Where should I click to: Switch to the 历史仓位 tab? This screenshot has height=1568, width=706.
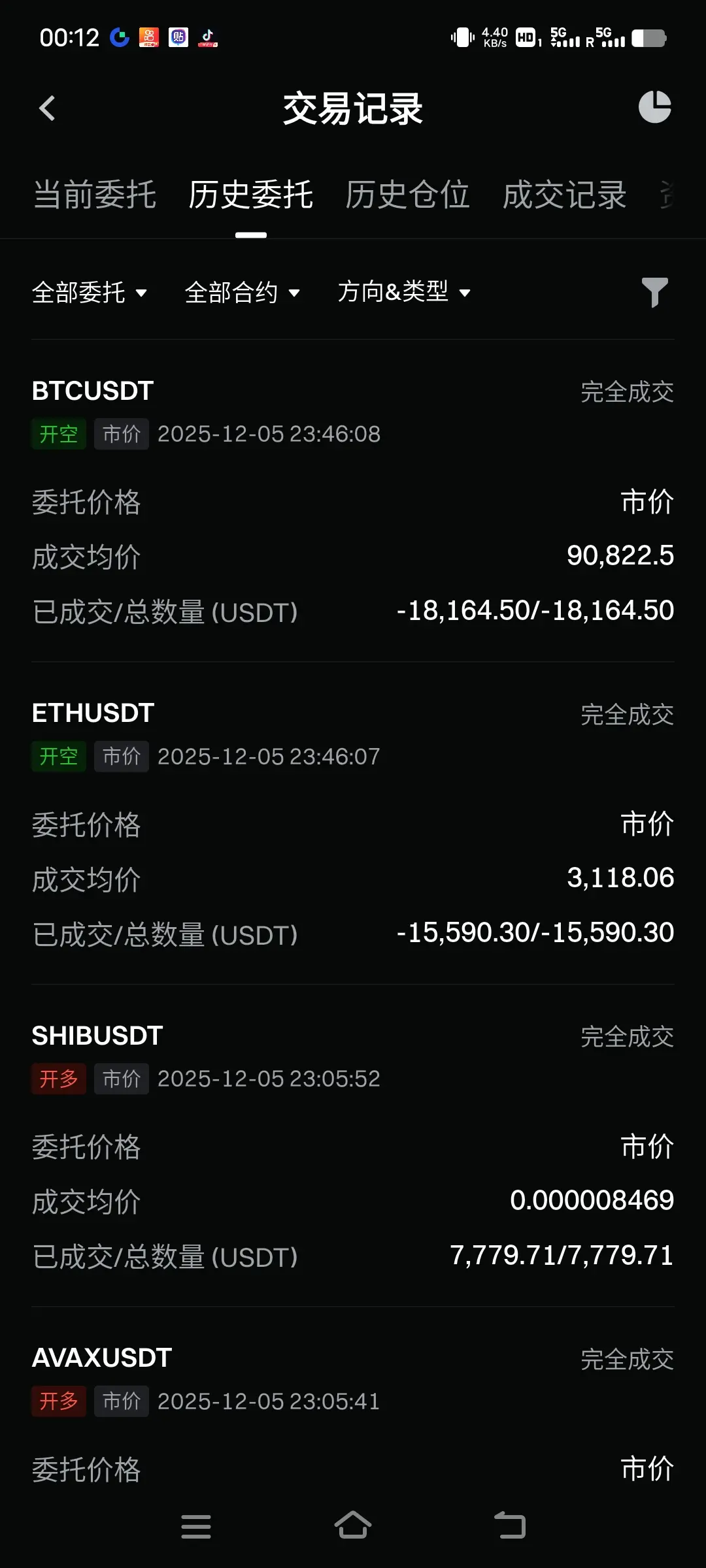pos(407,195)
